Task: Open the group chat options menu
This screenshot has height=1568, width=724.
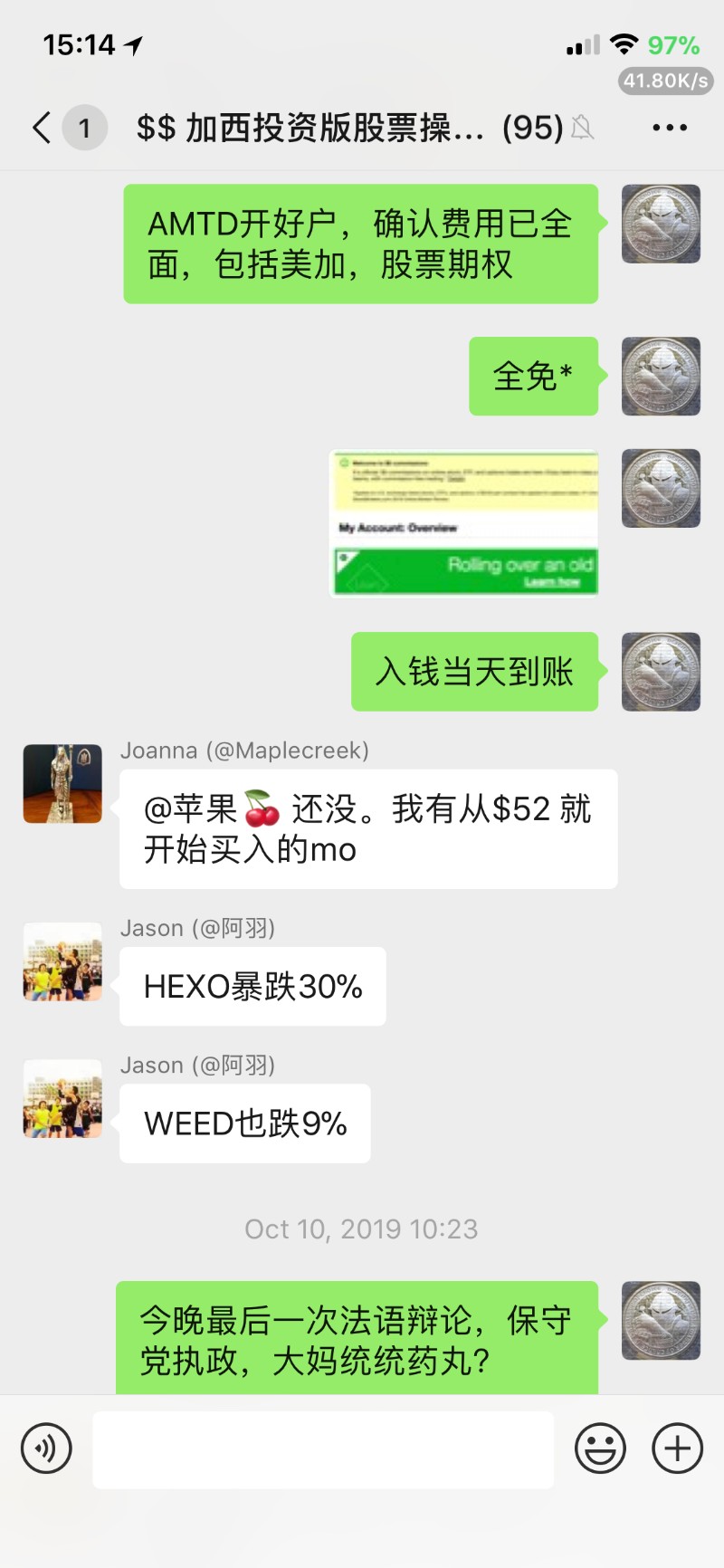Action: click(x=670, y=128)
